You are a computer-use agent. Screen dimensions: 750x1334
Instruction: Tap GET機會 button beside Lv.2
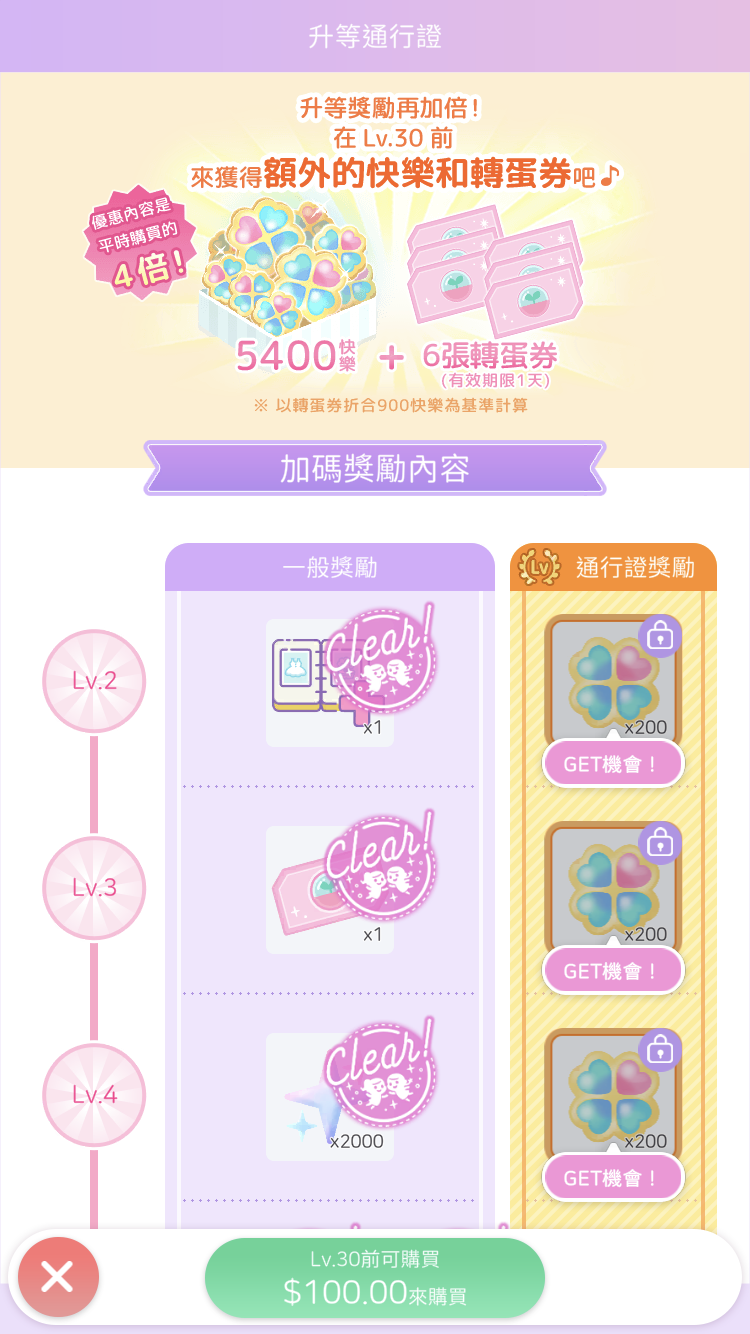613,764
